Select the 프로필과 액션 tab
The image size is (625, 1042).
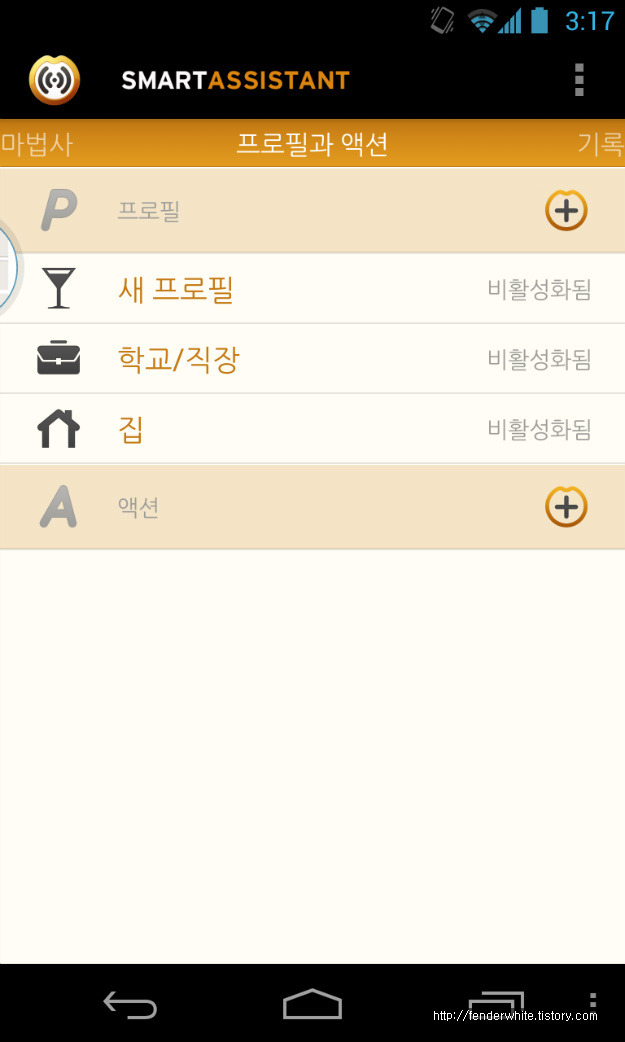click(x=312, y=144)
